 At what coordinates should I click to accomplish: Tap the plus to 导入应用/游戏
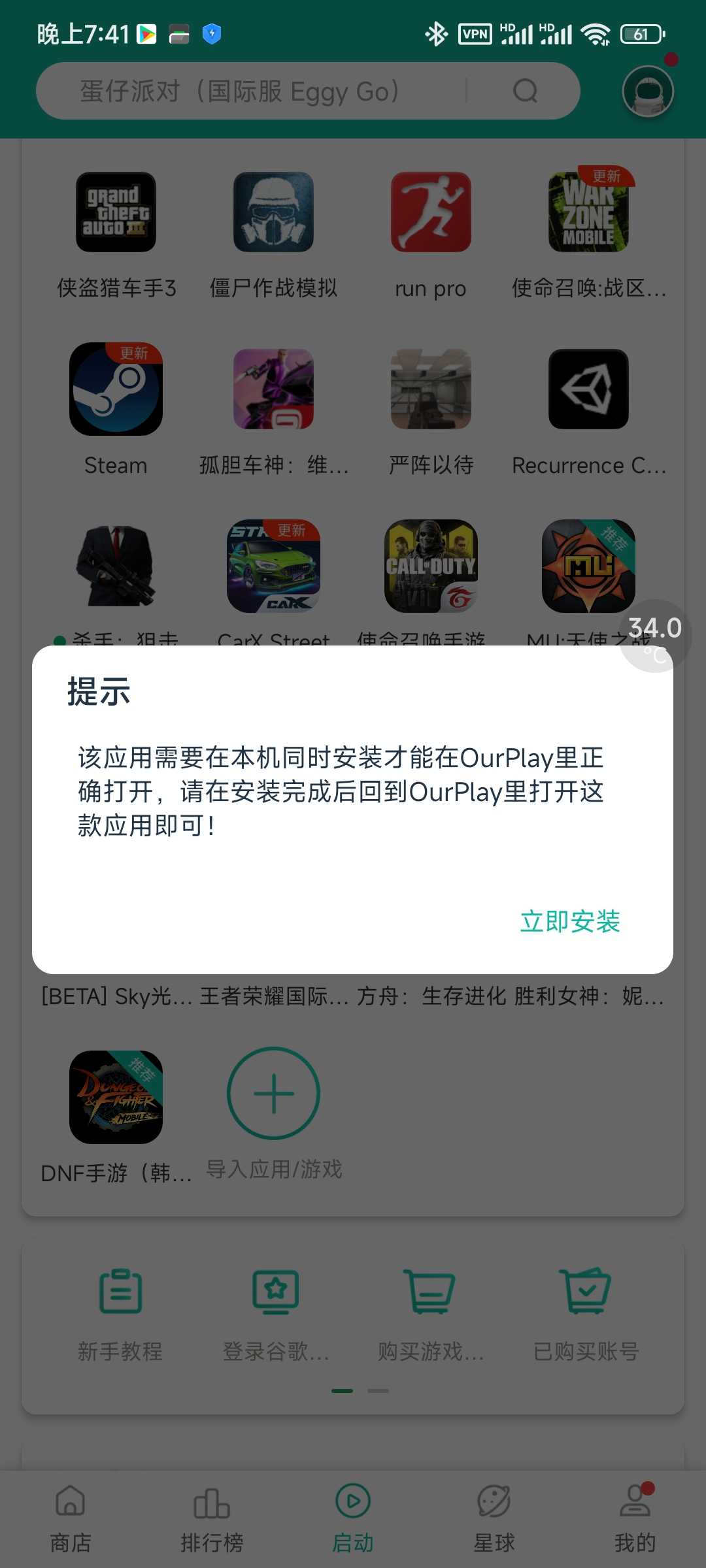[273, 1094]
